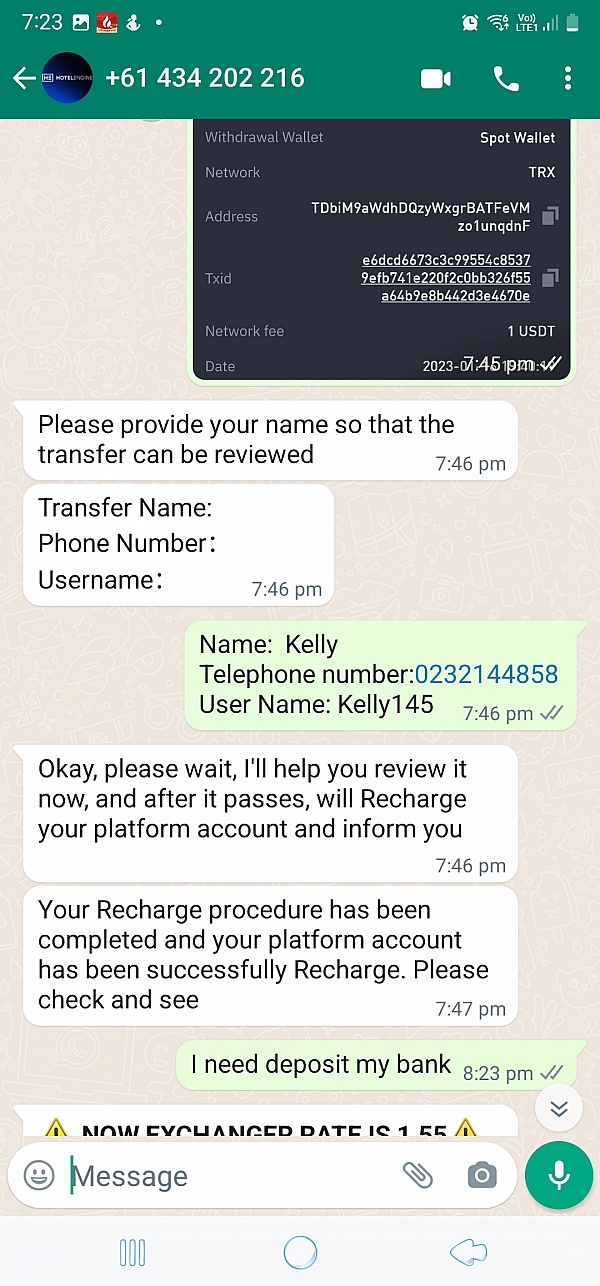The width and height of the screenshot is (600, 1286).
Task: Open recent apps from the navigation bar
Action: pos(132,1252)
